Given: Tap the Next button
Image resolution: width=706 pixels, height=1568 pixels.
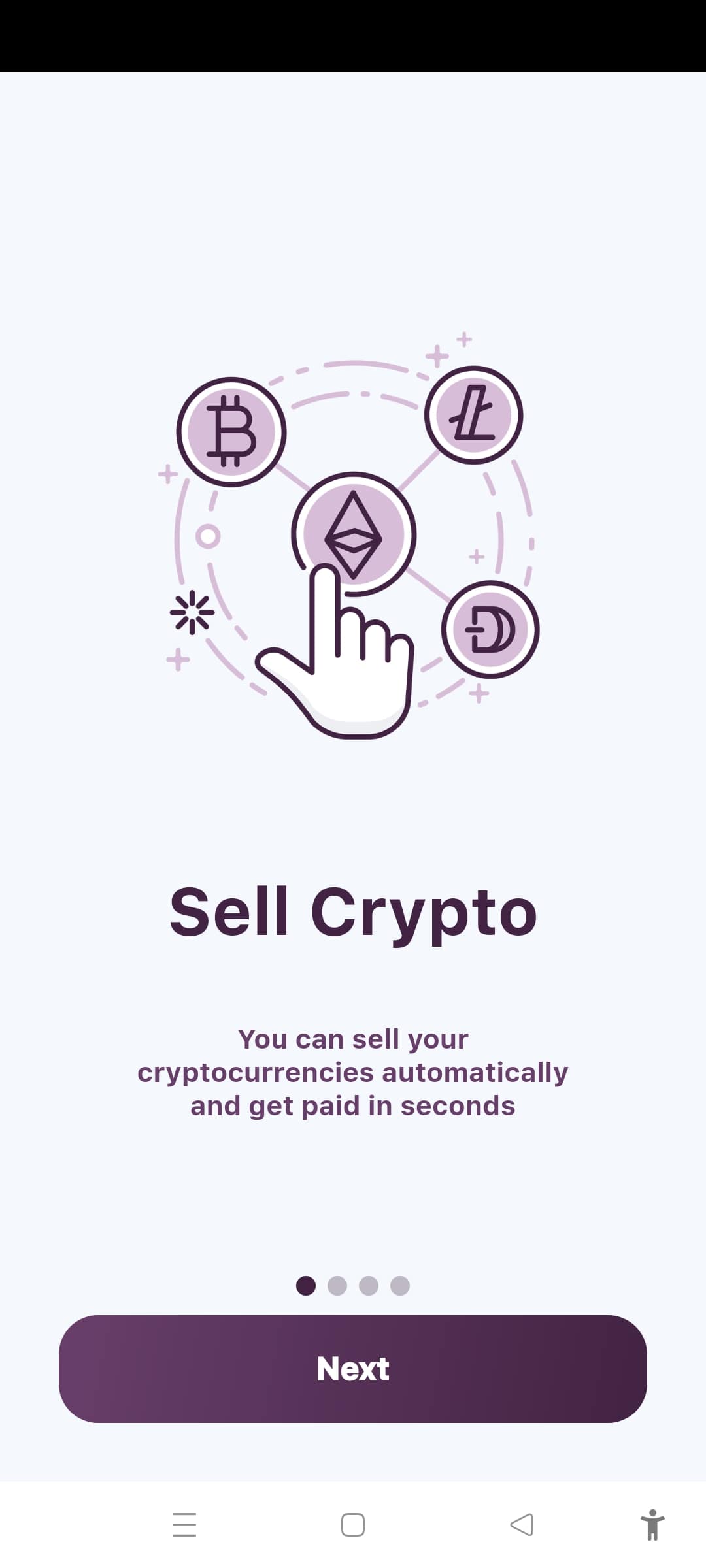Looking at the screenshot, I should click(x=353, y=1368).
